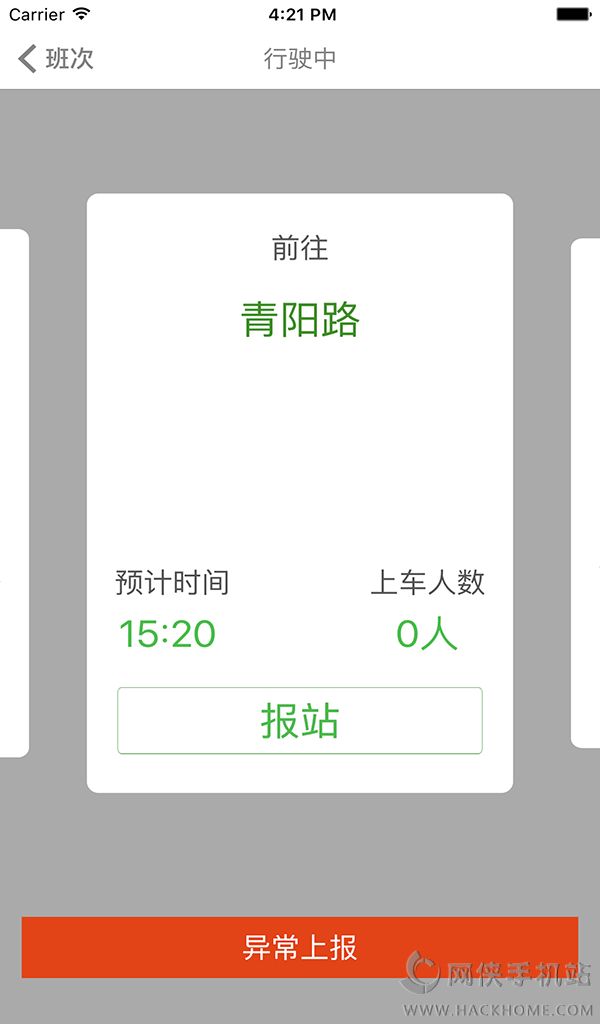The height and width of the screenshot is (1024, 600).
Task: Go back to 班次
Action: point(56,58)
